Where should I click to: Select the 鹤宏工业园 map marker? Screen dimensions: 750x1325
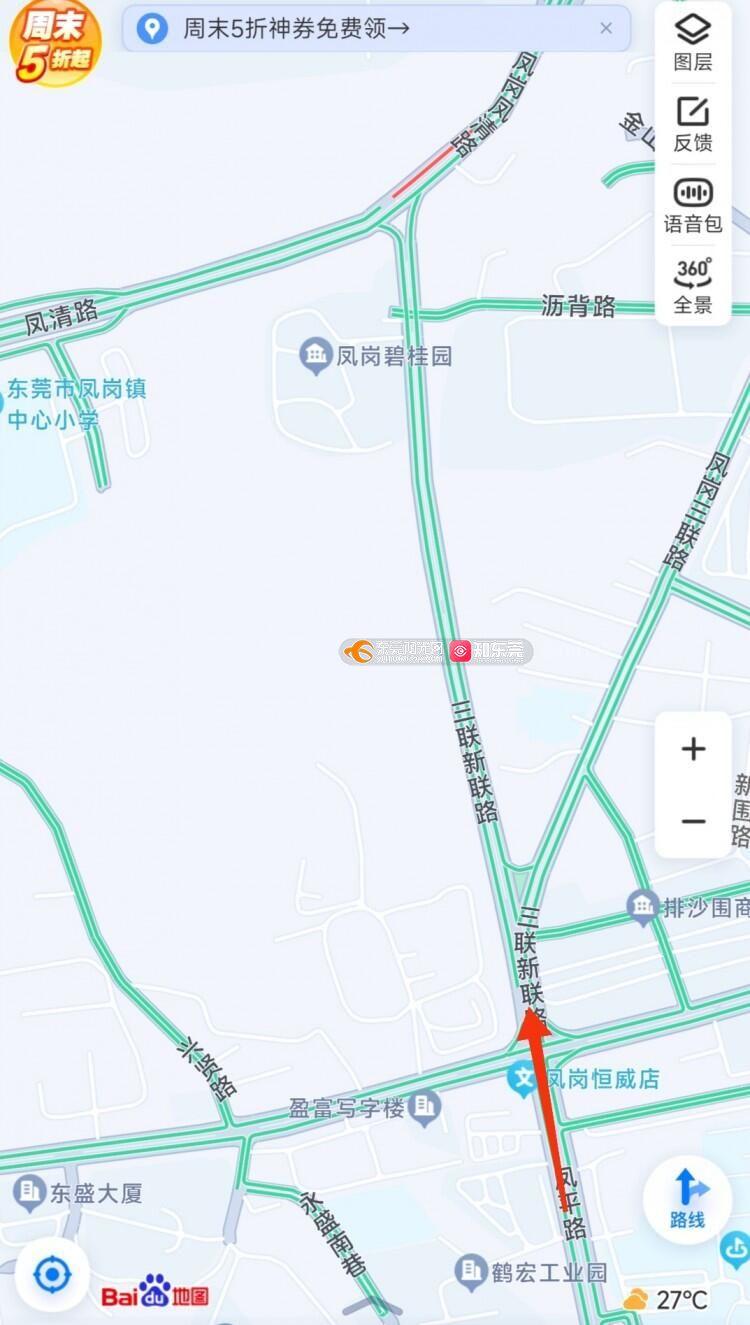[531, 1273]
